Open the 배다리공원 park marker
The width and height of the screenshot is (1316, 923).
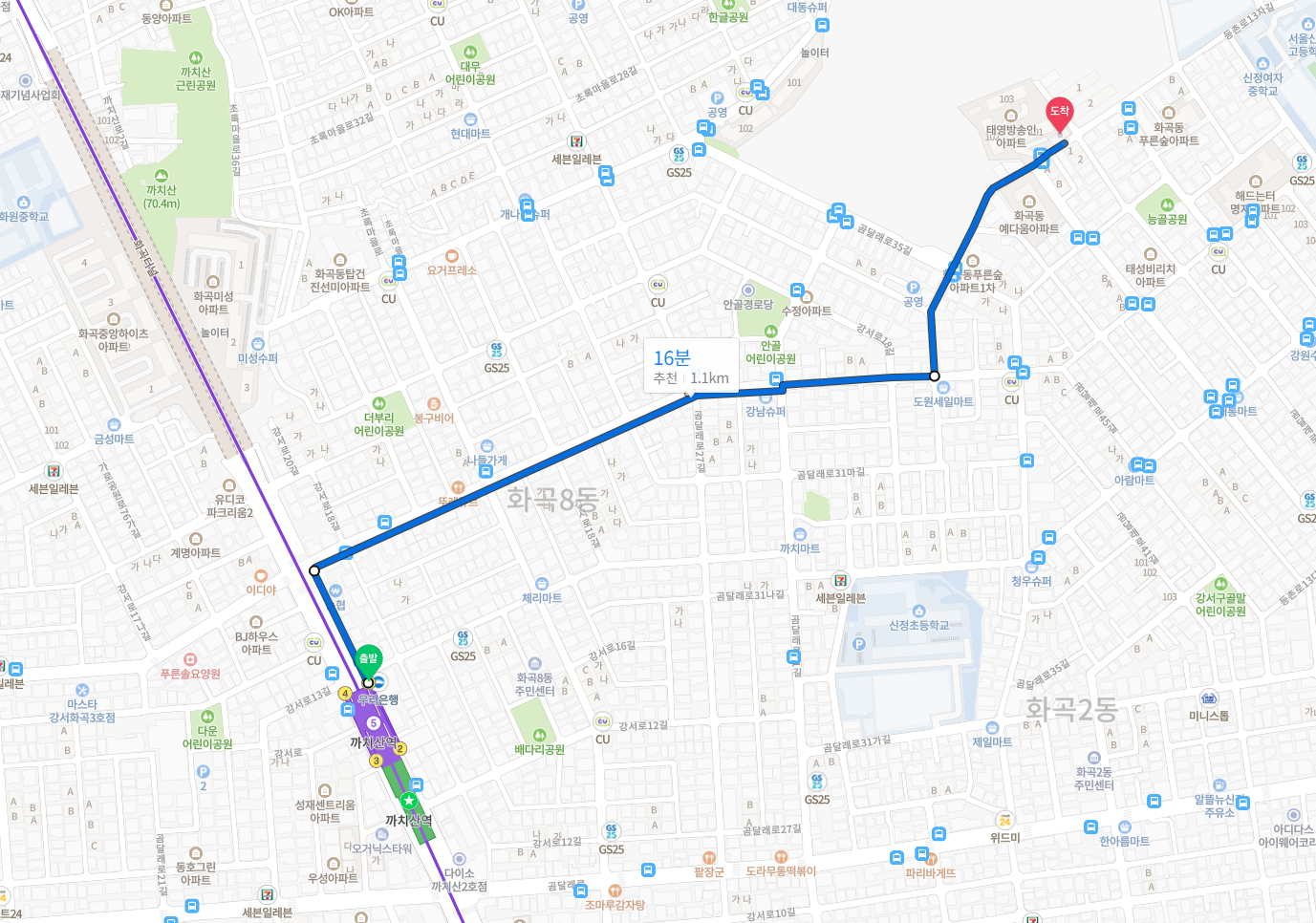(x=539, y=736)
